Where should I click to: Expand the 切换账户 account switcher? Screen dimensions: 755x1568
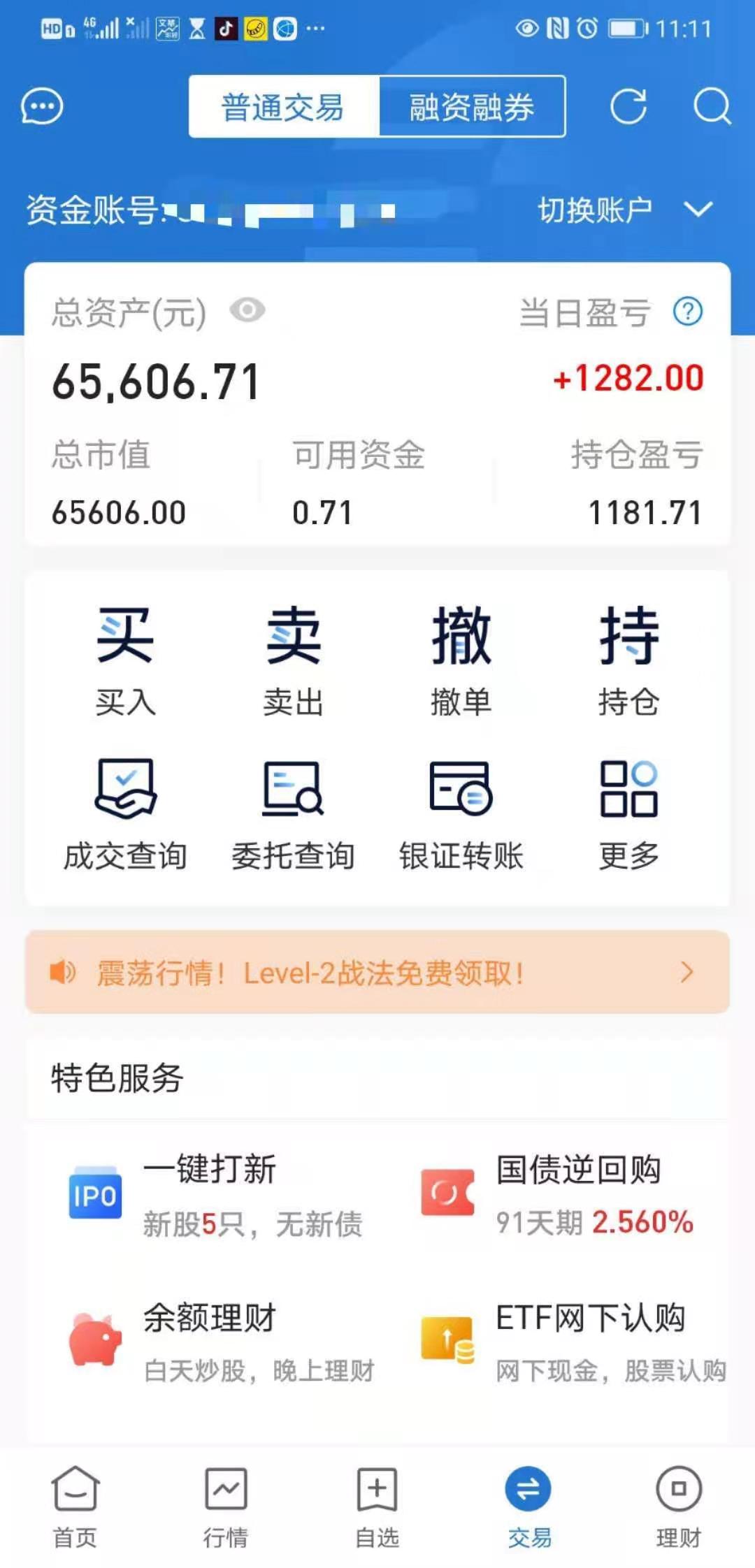click(x=624, y=210)
